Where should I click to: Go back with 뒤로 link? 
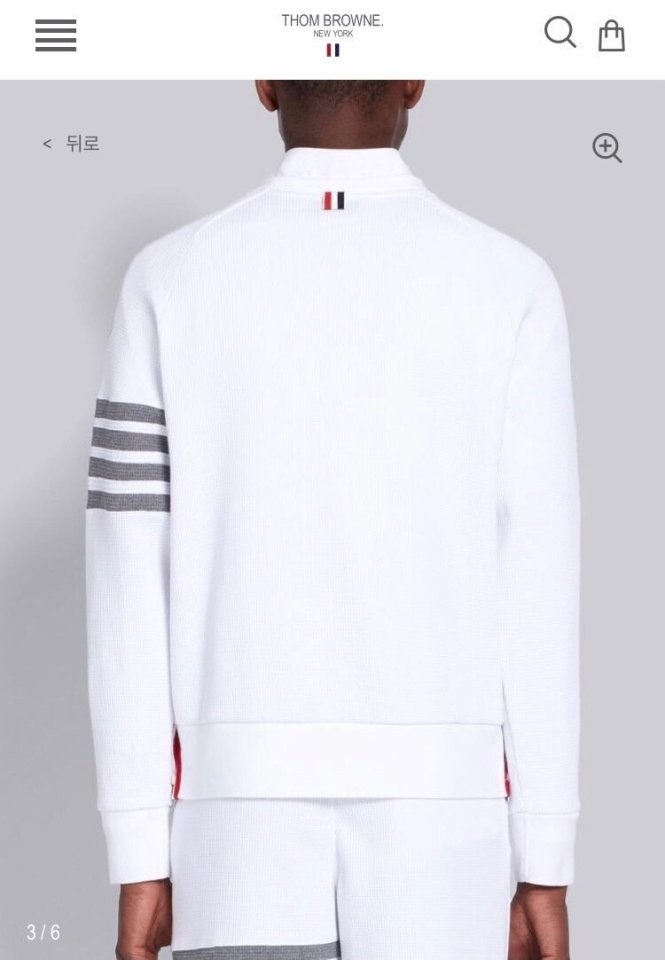(x=72, y=144)
